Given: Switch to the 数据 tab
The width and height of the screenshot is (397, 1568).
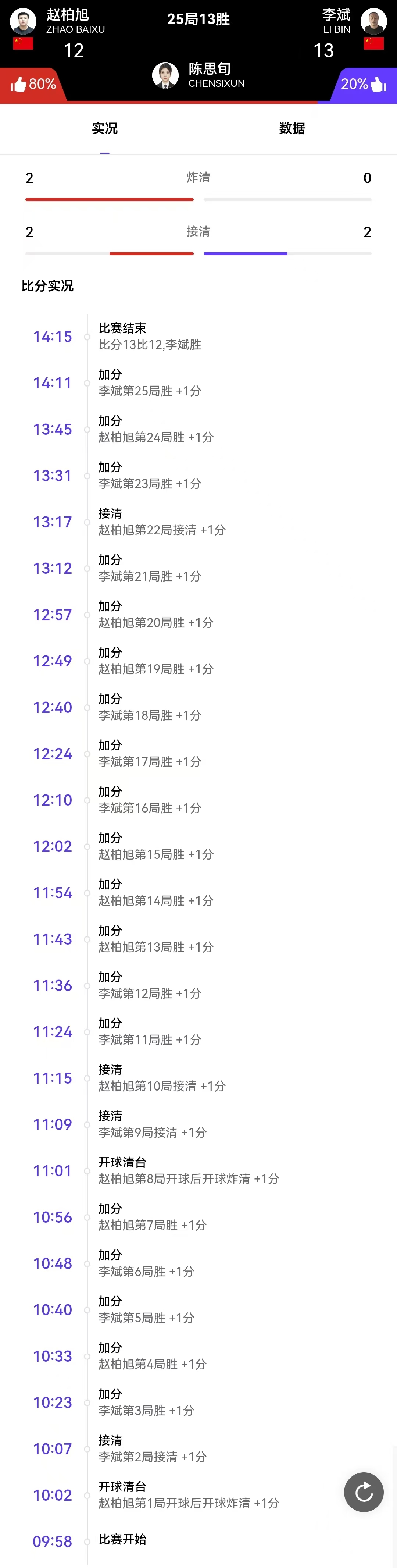Looking at the screenshot, I should pyautogui.click(x=292, y=128).
